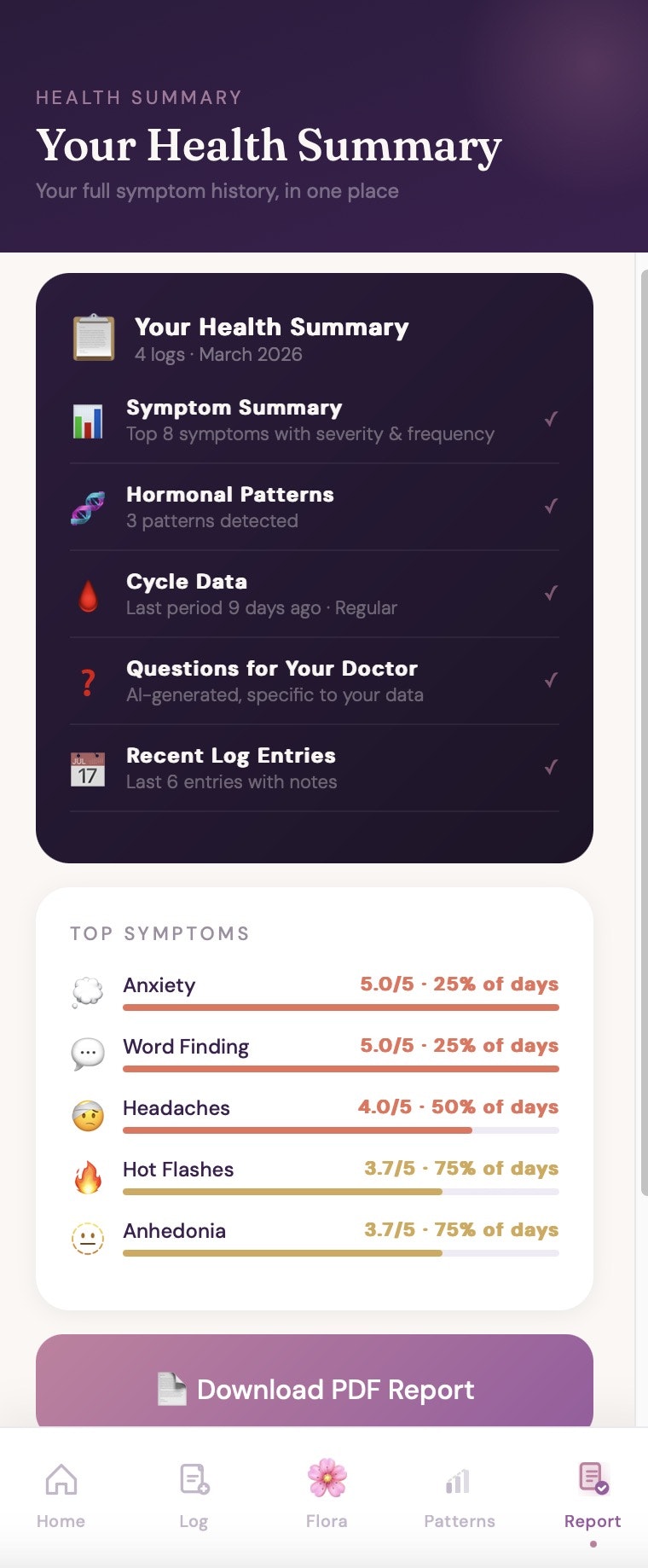Click the DNA Hormonal Patterns icon
648x1568 pixels.
(x=89, y=507)
